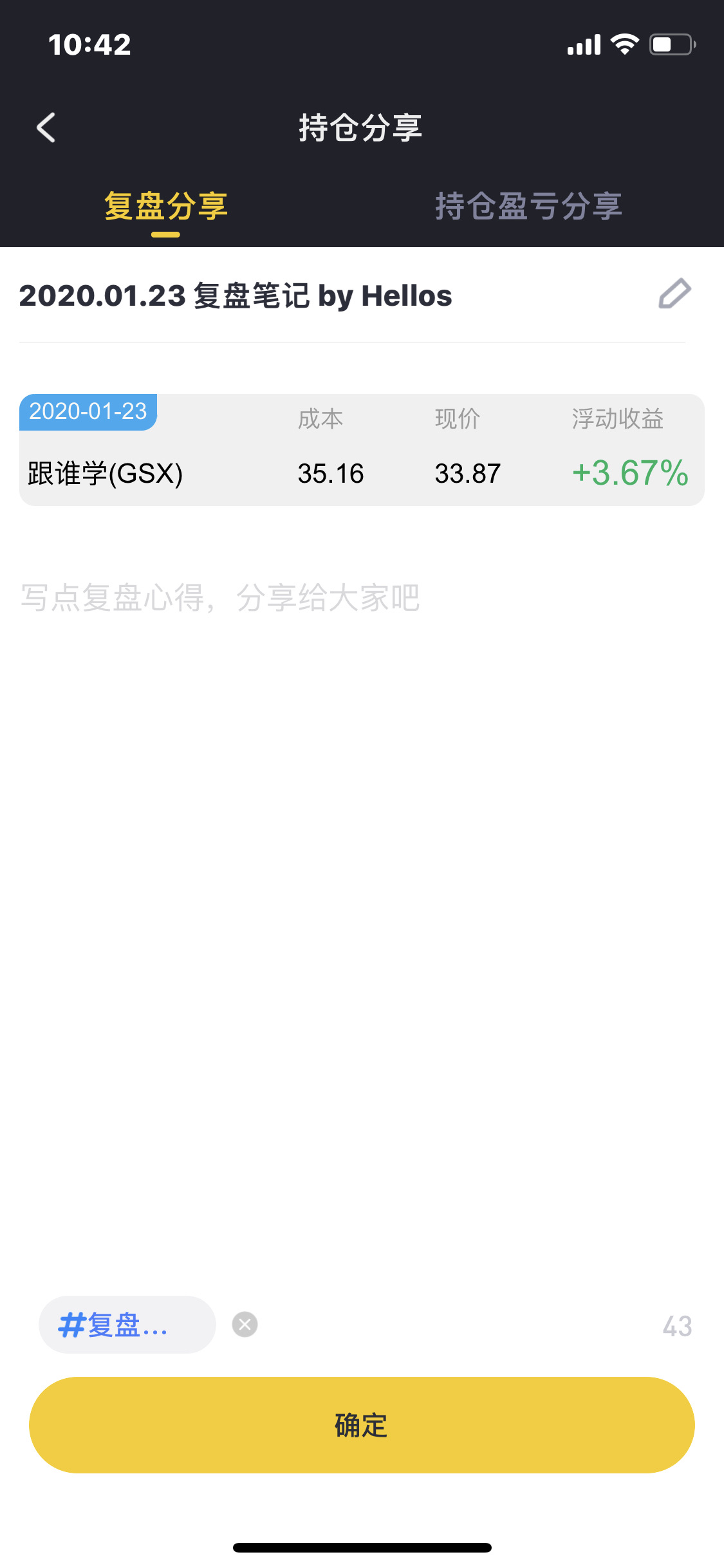Go back using the top arrow

[46, 127]
